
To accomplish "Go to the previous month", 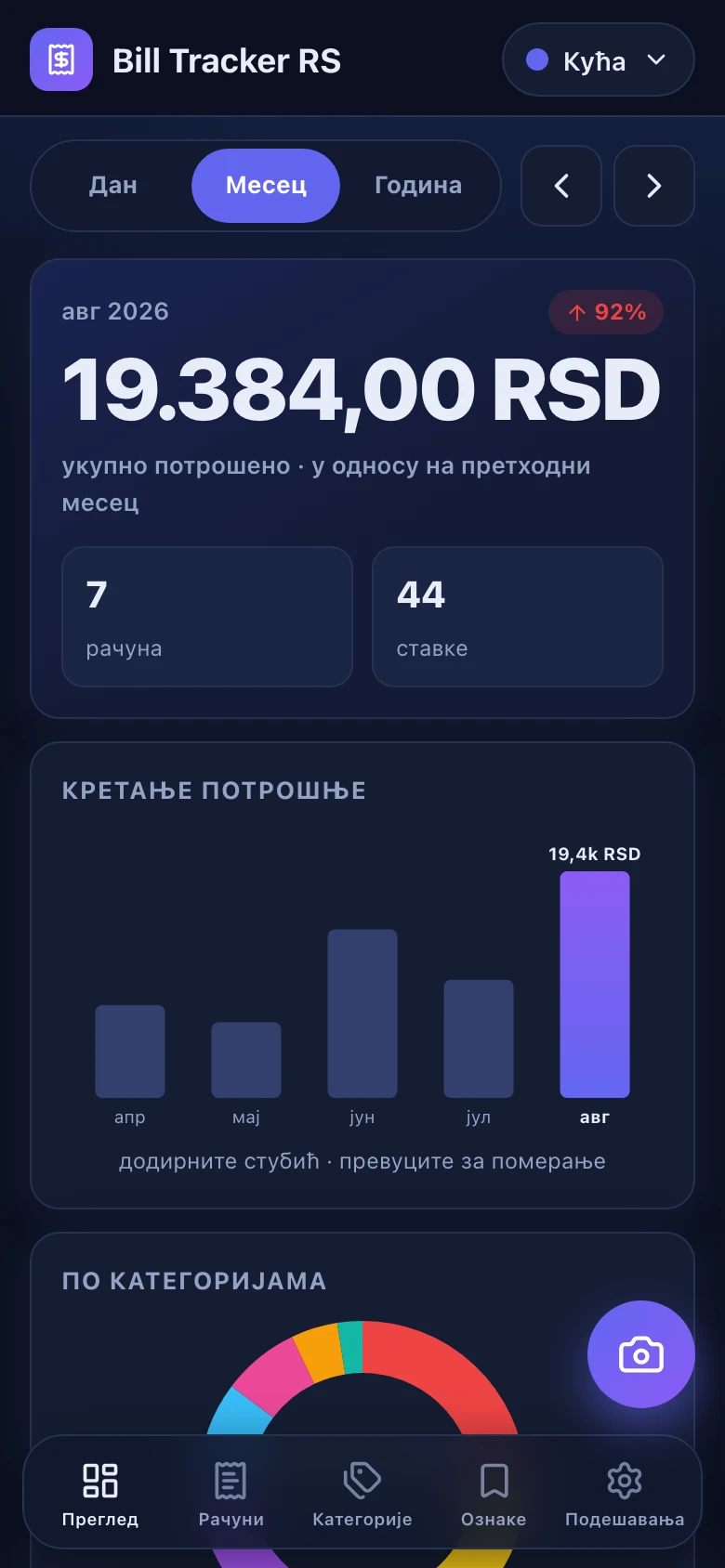I will pos(561,186).
